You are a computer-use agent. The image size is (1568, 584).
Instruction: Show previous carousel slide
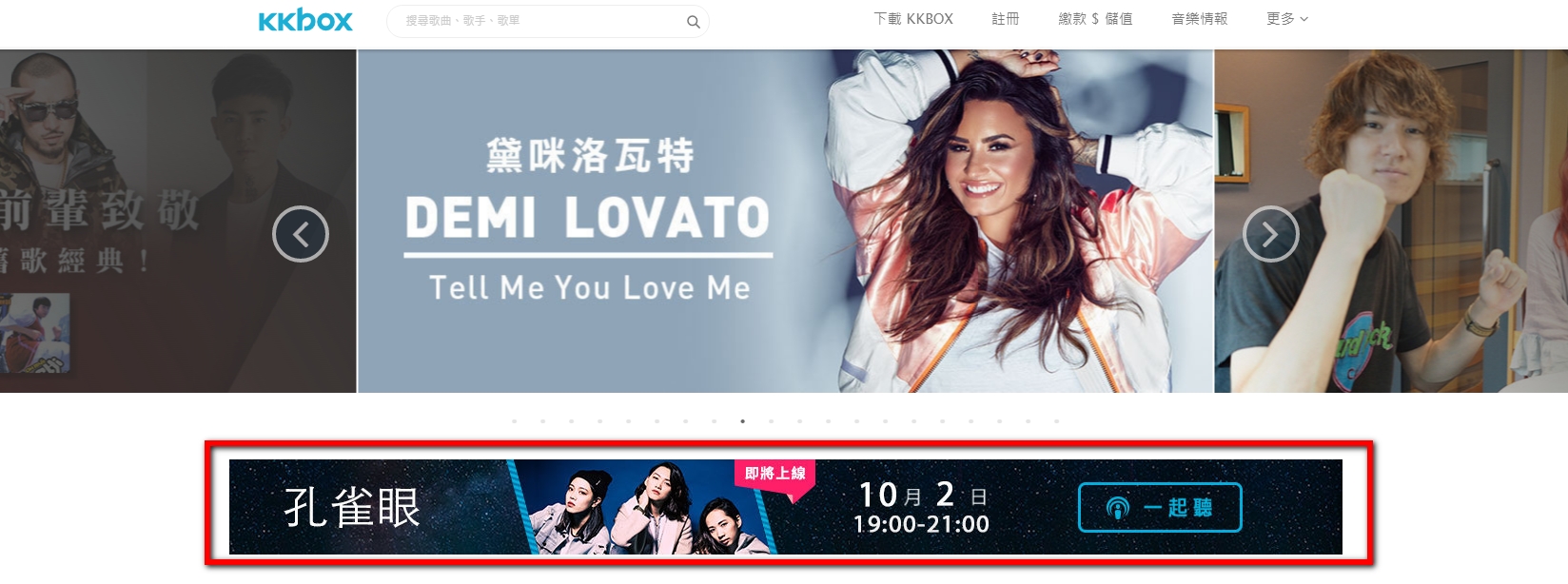pos(301,234)
